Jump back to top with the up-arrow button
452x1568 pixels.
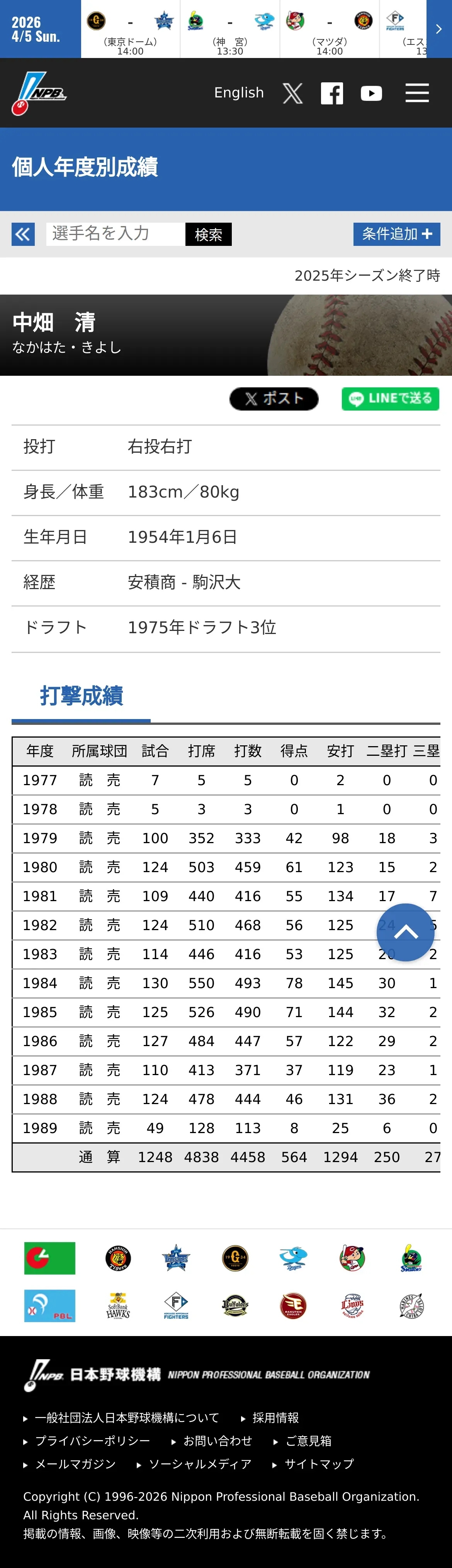405,932
